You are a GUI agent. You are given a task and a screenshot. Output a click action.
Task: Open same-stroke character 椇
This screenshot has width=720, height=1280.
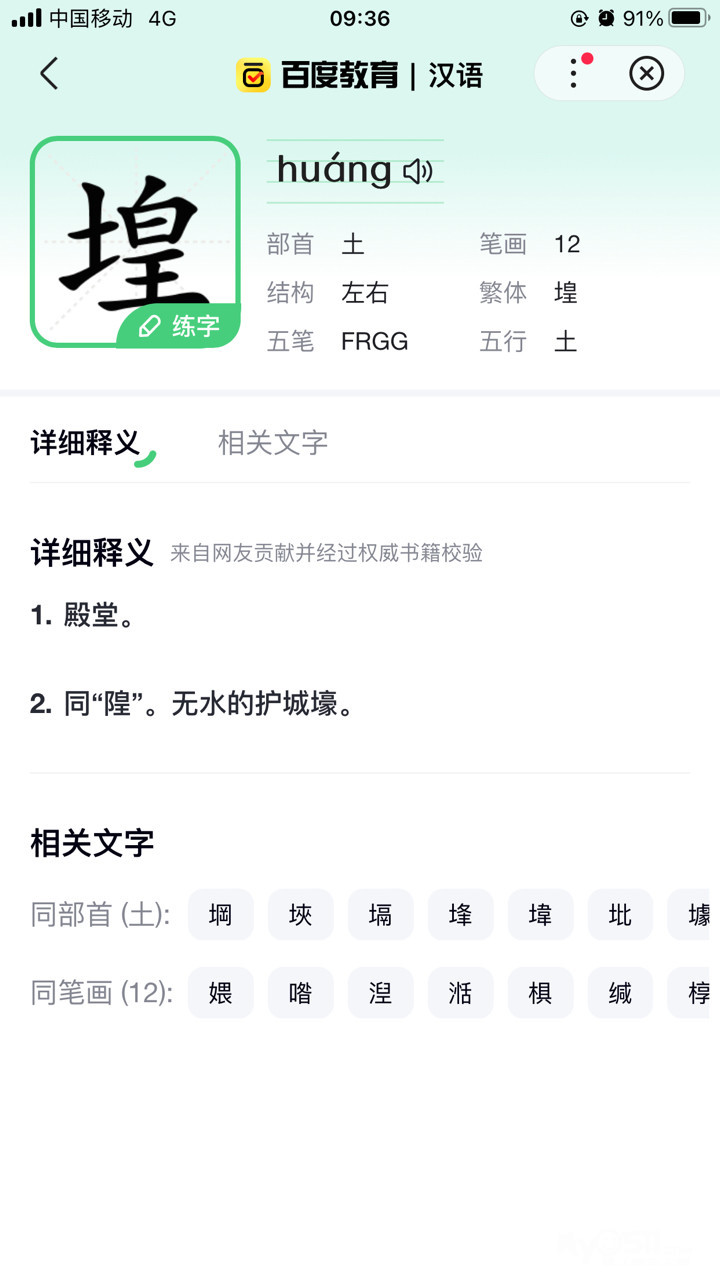point(541,992)
